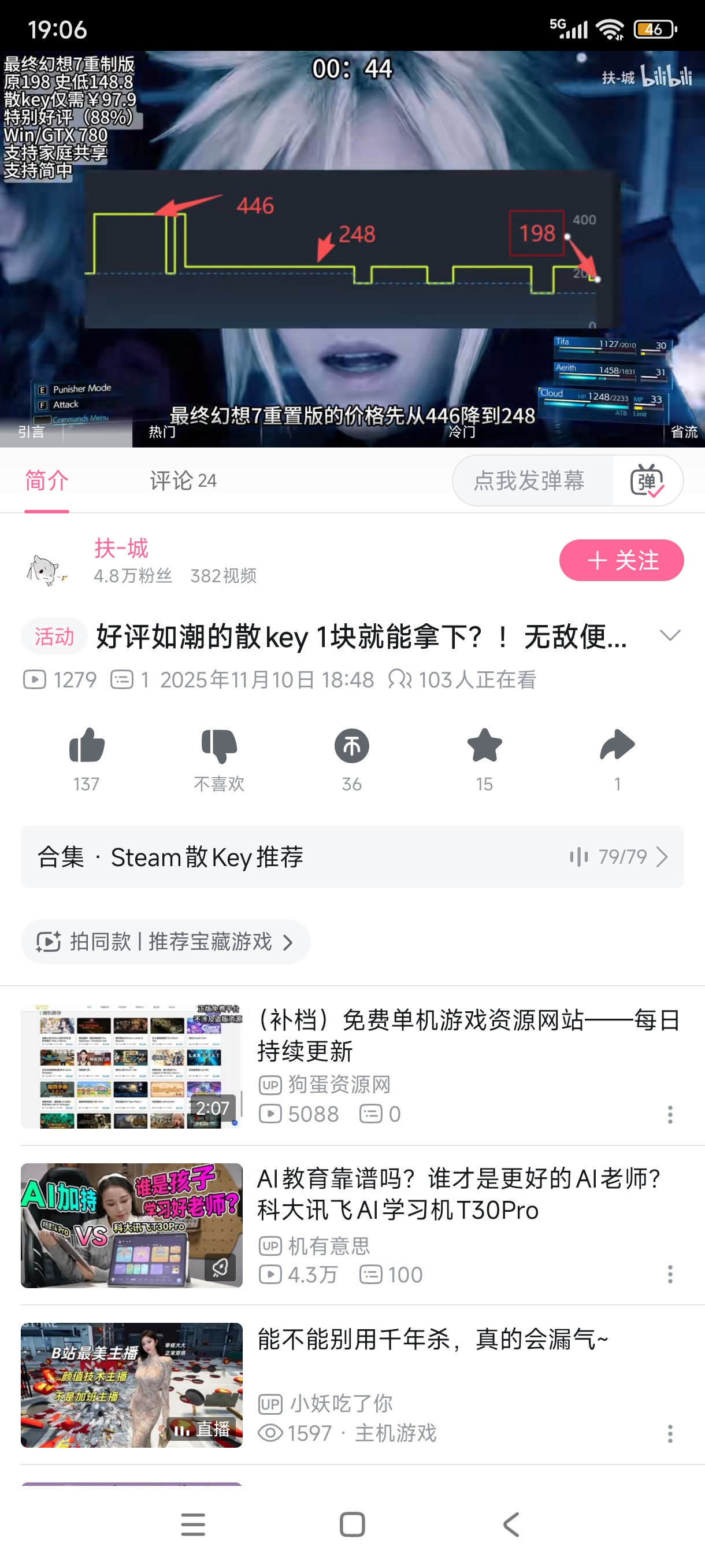Switch to the 简介 tab
705x1568 pixels.
tap(46, 481)
